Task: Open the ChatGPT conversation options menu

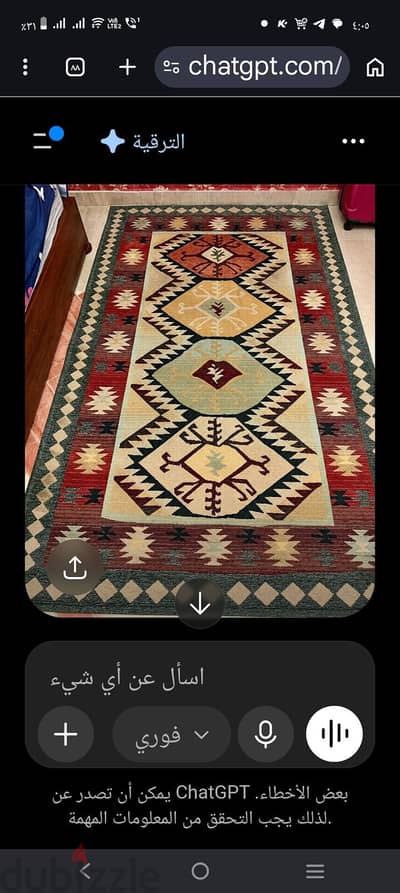Action: (353, 141)
